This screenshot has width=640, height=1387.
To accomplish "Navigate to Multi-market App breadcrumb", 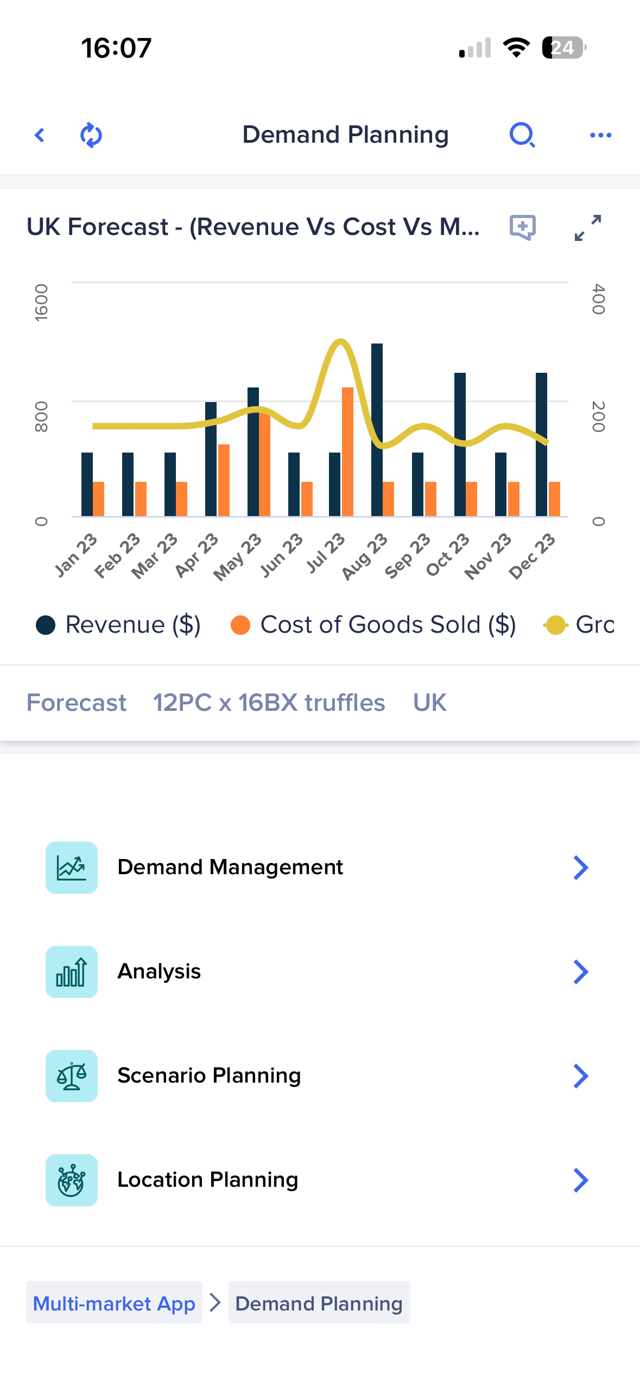I will point(114,1303).
